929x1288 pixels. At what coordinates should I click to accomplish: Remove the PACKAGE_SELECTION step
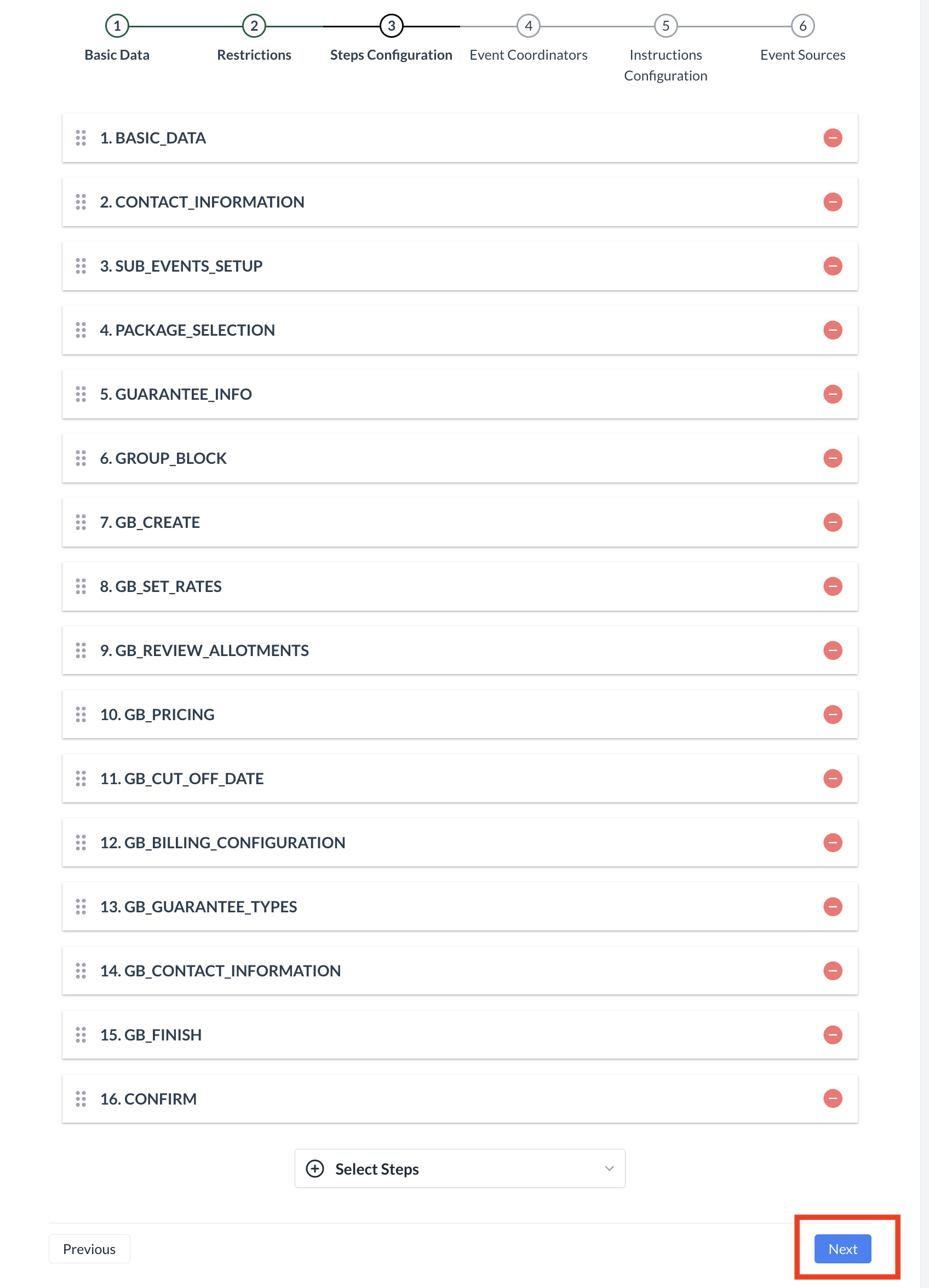tap(834, 330)
